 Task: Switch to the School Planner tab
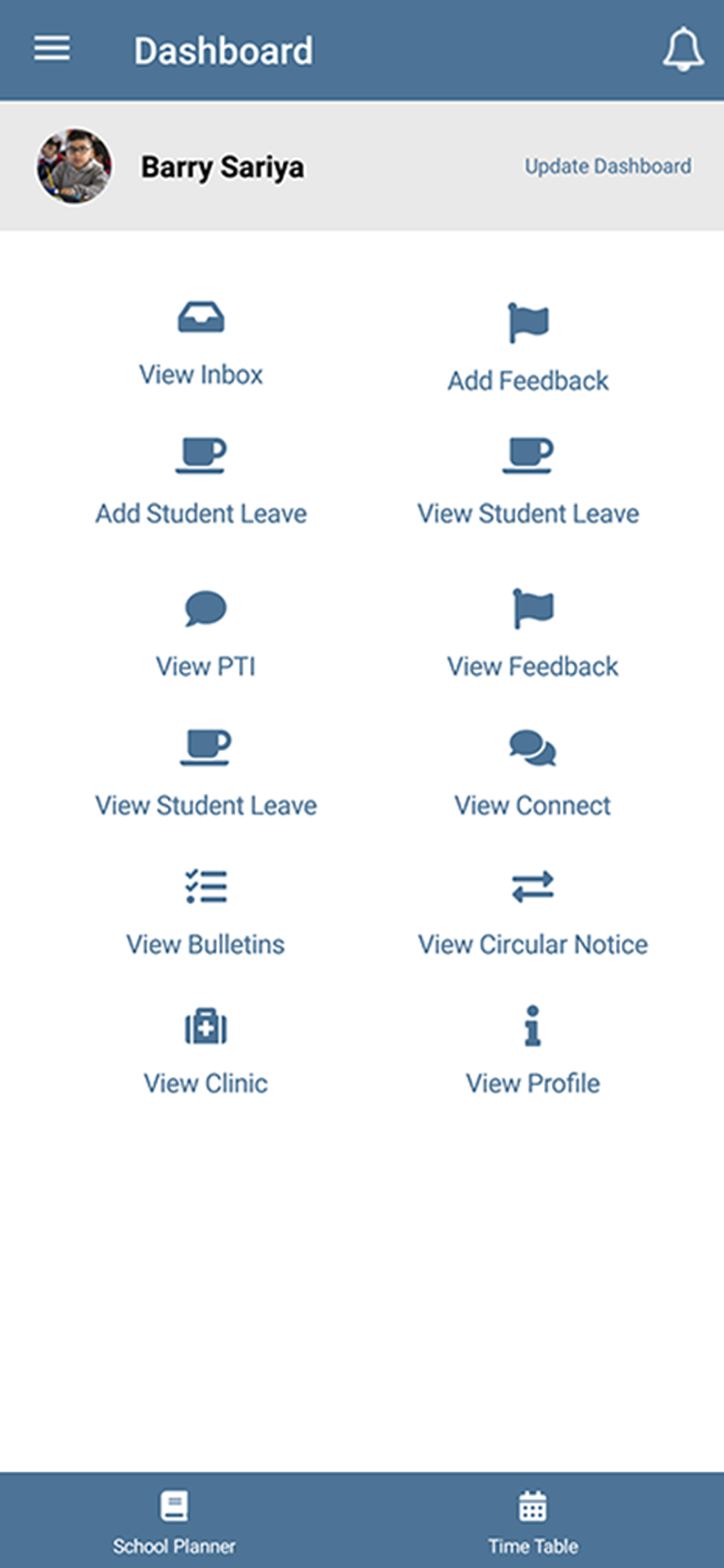click(174, 1521)
